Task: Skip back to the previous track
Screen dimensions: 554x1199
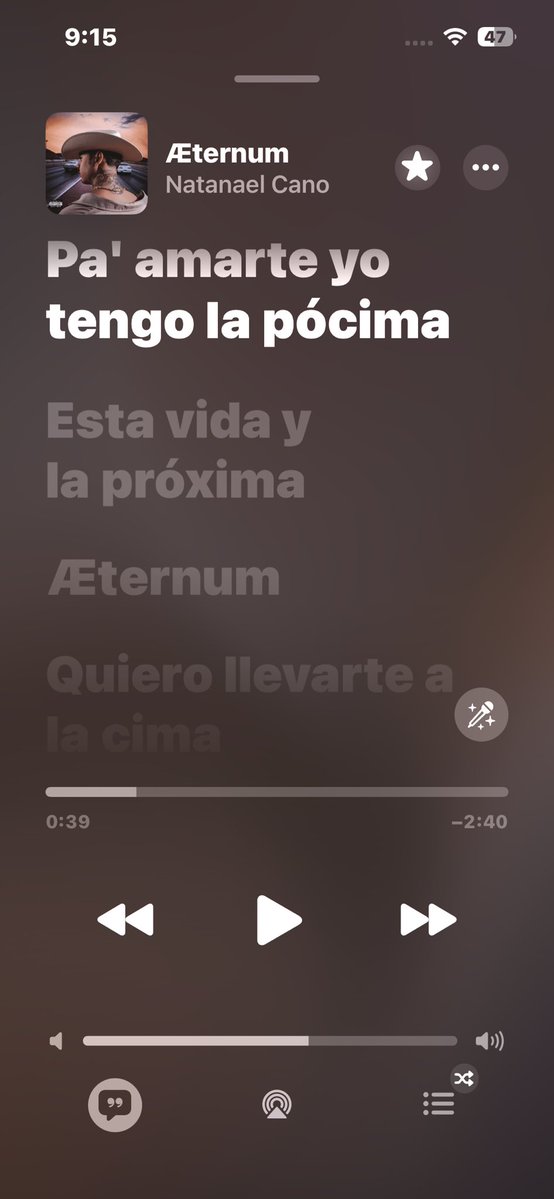Action: tap(125, 919)
